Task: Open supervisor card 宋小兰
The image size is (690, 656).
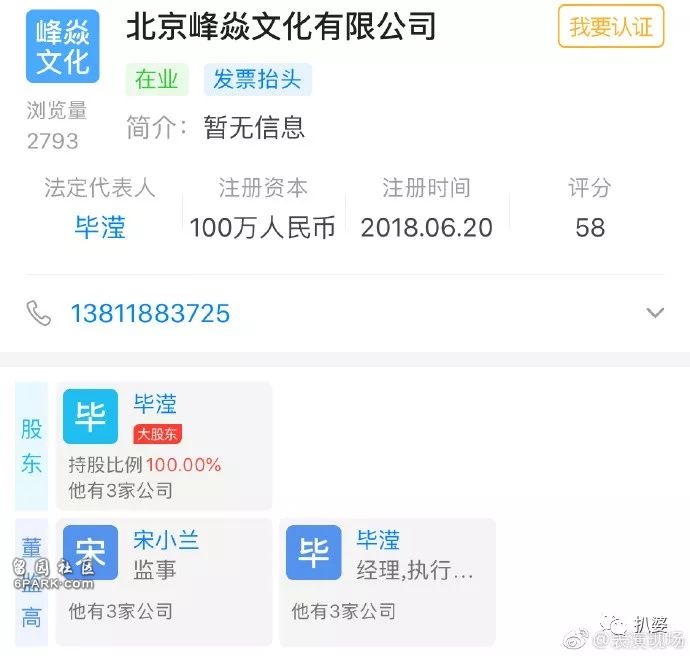Action: click(164, 582)
